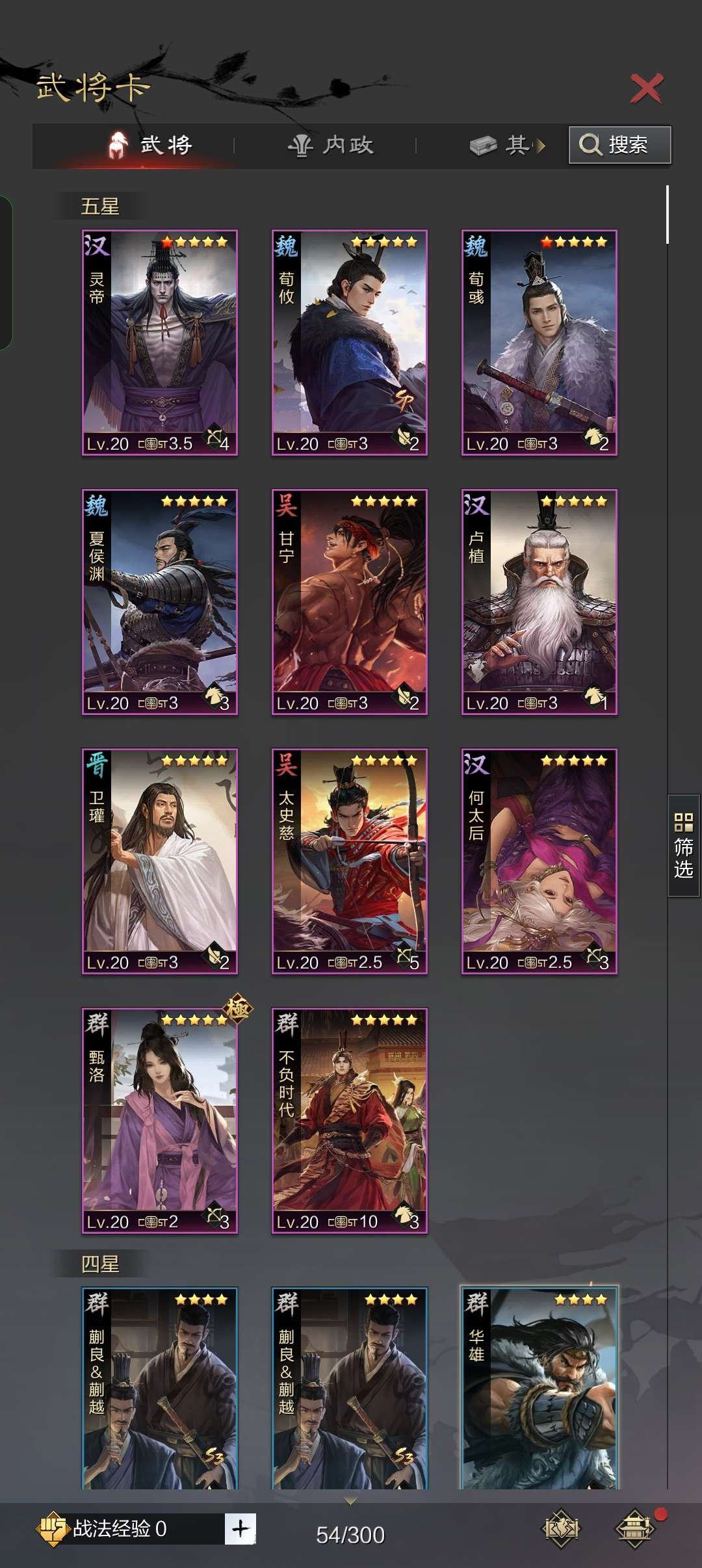This screenshot has width=702, height=1568.
Task: Open the 其 tab with arrow
Action: [x=507, y=145]
